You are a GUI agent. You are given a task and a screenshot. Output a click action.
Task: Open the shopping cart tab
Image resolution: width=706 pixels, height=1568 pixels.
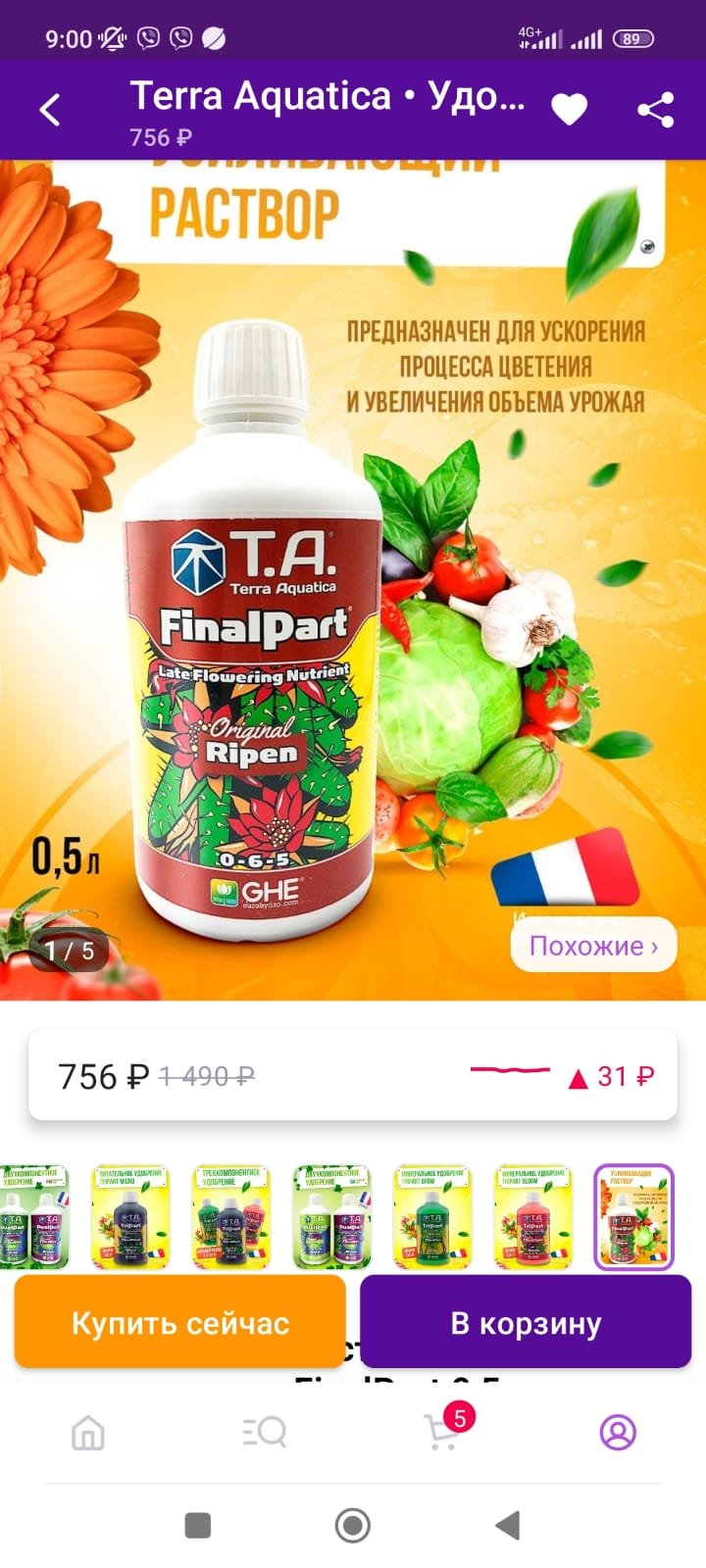[x=442, y=1433]
